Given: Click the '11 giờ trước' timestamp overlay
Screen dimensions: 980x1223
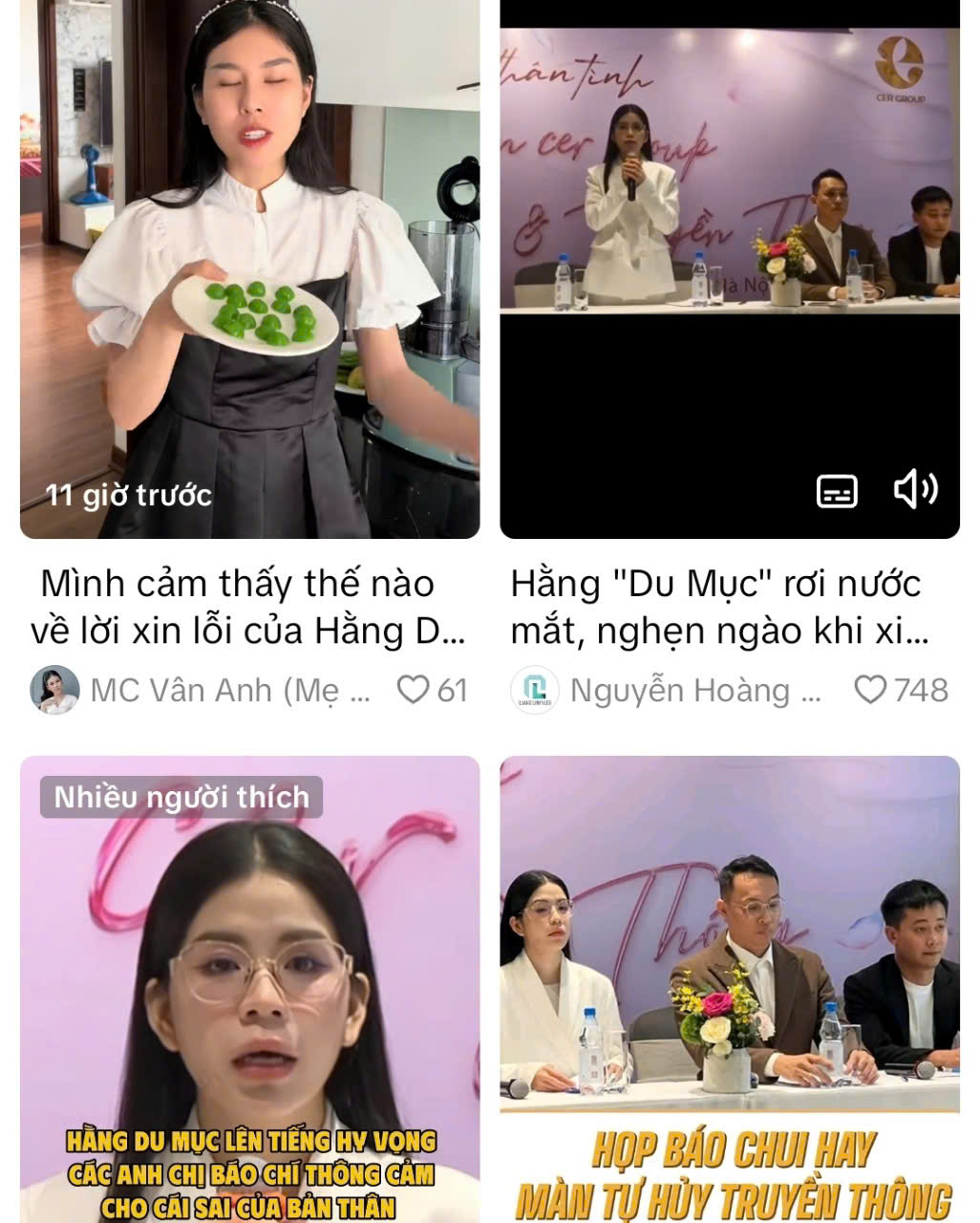Looking at the screenshot, I should coord(129,494).
